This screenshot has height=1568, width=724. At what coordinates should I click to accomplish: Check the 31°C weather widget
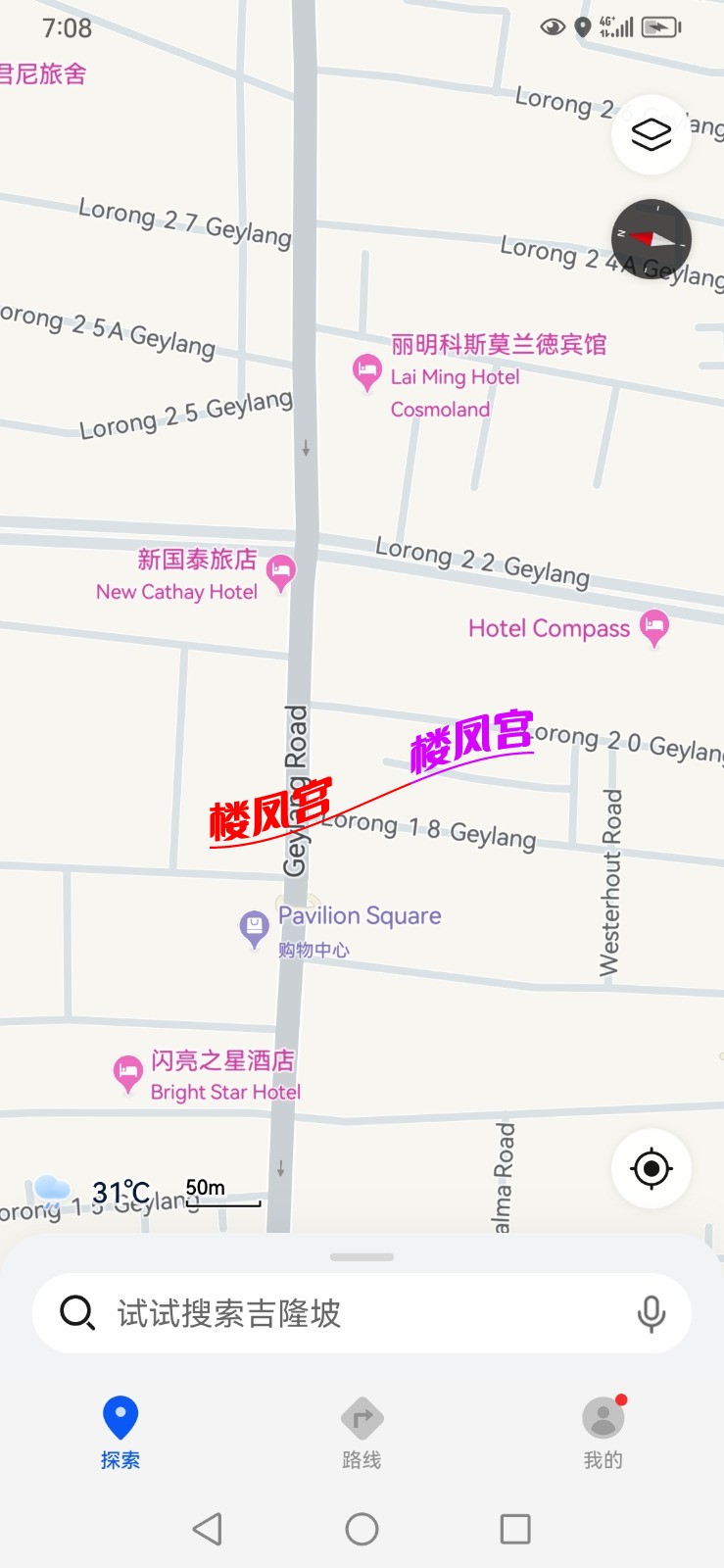click(x=93, y=1192)
